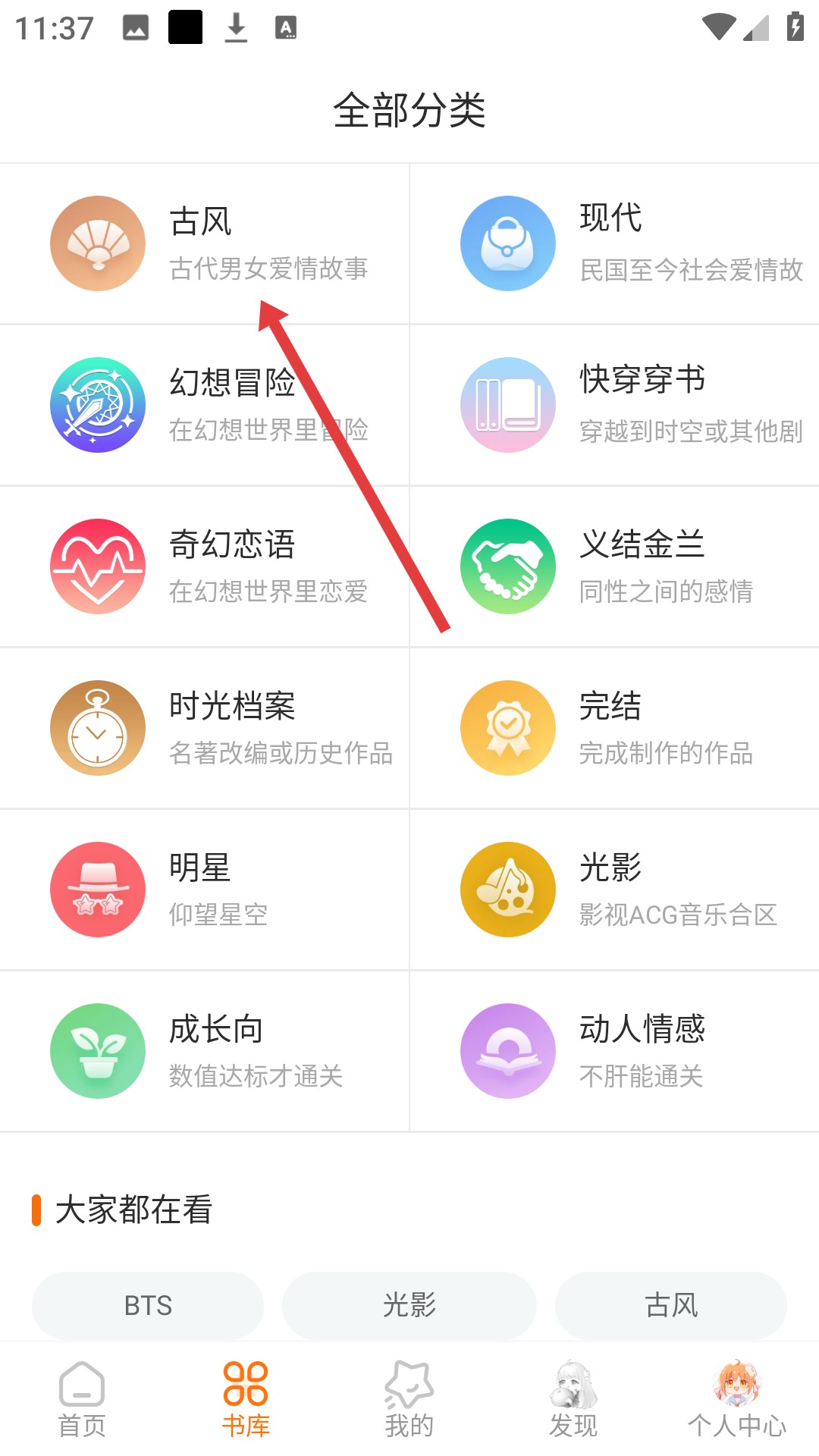Switch to the 首页 tab
Screen dimensions: 819x1456
[82, 1400]
